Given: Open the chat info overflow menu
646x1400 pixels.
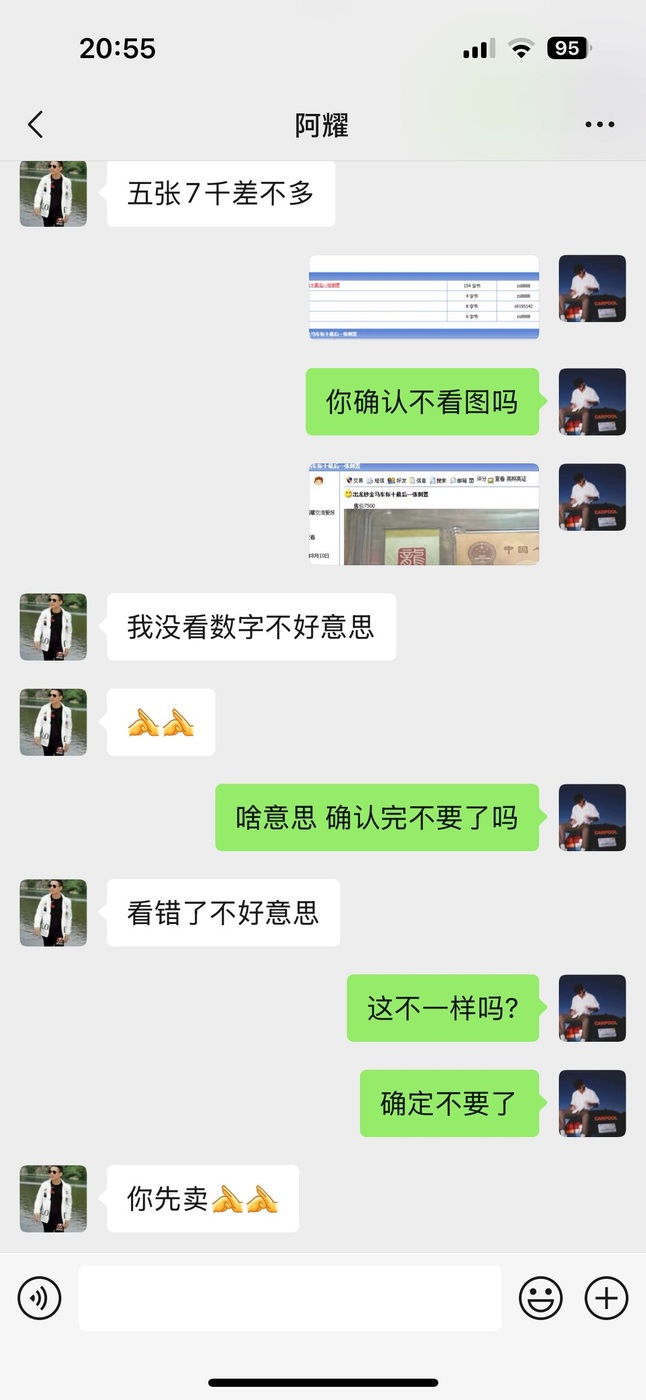Looking at the screenshot, I should [x=599, y=125].
